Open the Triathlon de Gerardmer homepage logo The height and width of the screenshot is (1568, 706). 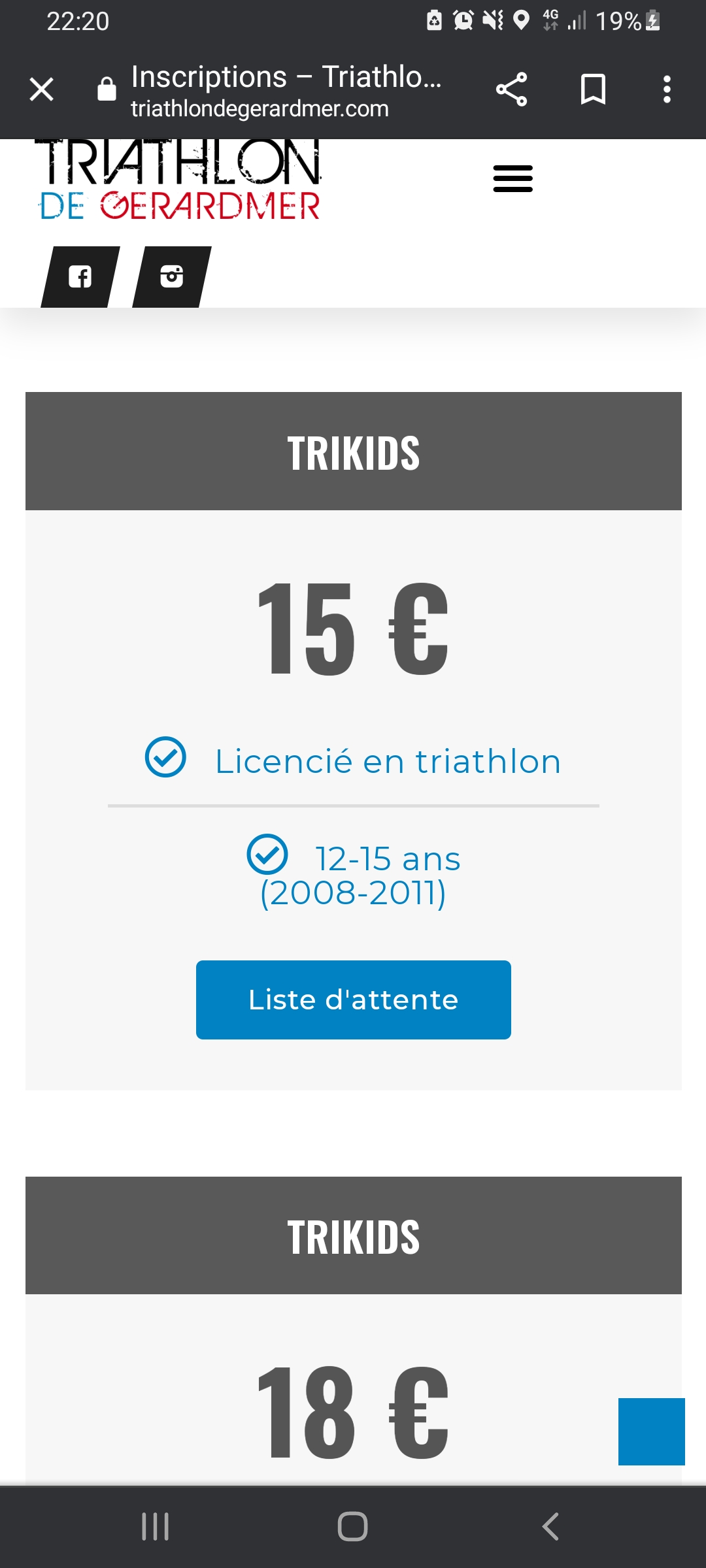178,180
